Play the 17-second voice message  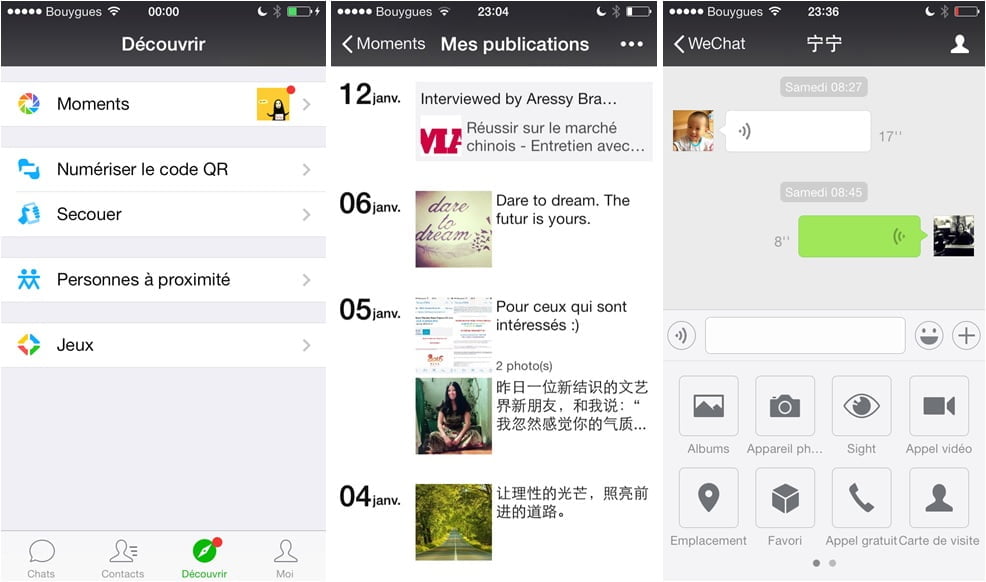pos(798,131)
